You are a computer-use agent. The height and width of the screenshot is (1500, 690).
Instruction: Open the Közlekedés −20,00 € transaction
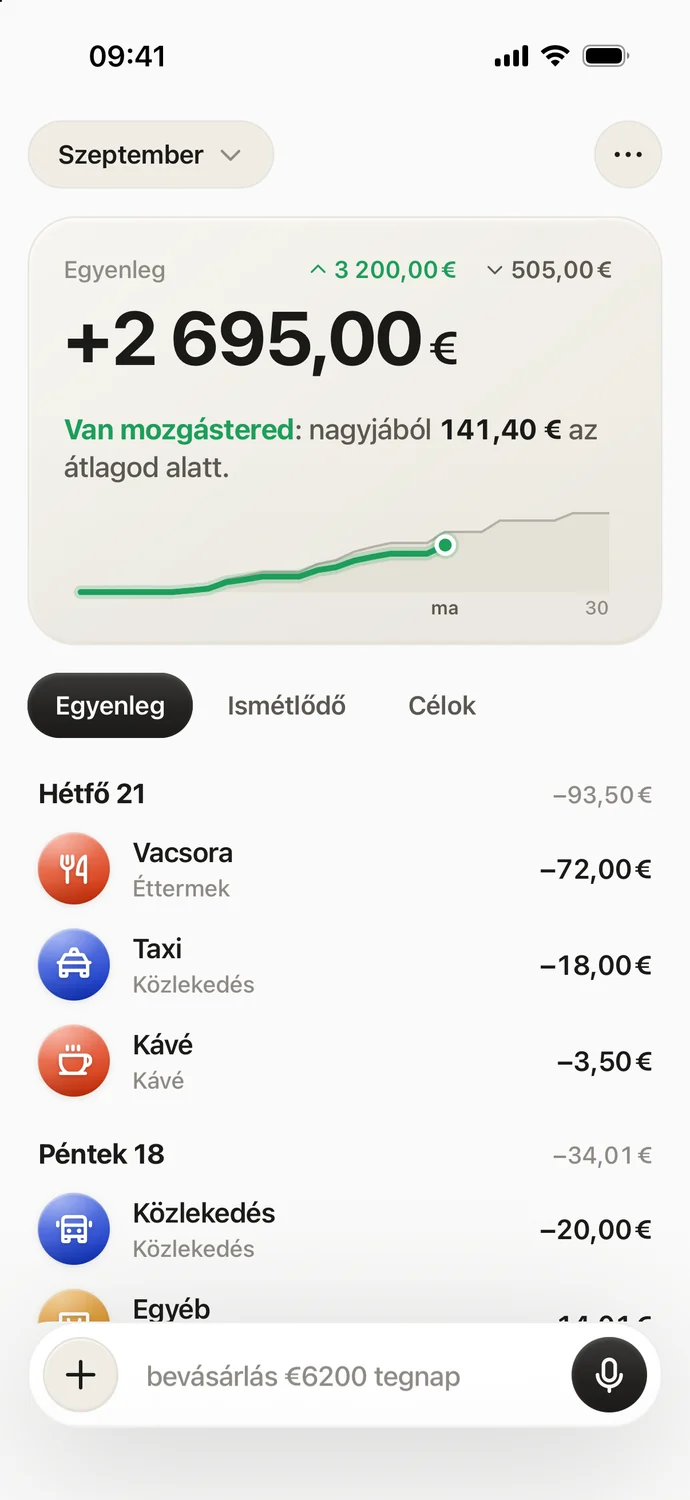tap(345, 1229)
